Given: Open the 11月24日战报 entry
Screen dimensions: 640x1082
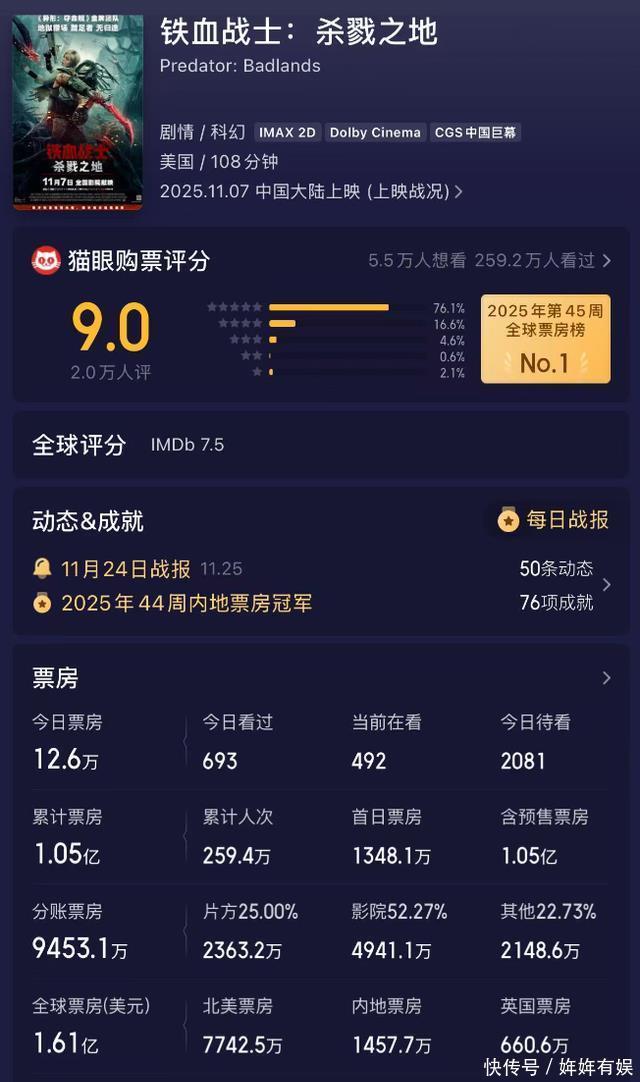Looking at the screenshot, I should pyautogui.click(x=125, y=569).
